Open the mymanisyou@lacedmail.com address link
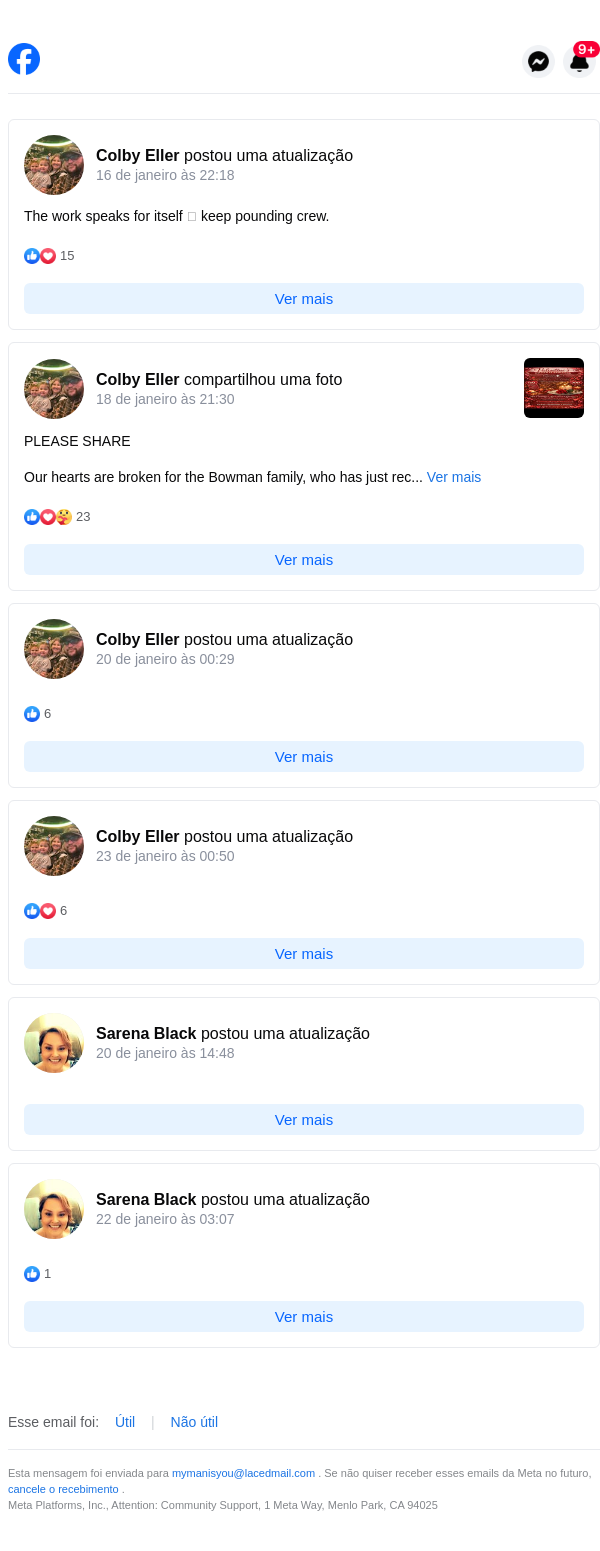 (x=243, y=1473)
